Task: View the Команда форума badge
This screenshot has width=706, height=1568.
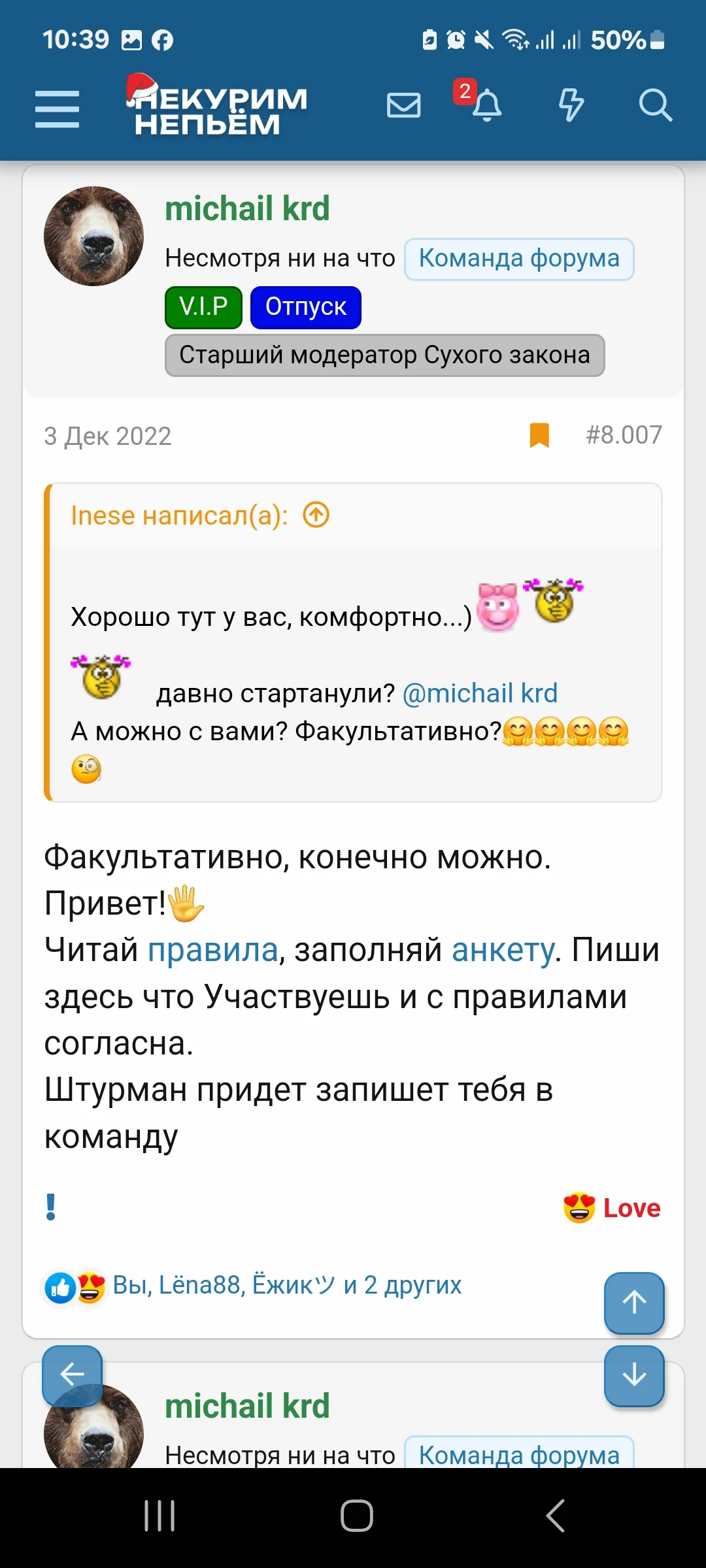Action: pos(518,258)
